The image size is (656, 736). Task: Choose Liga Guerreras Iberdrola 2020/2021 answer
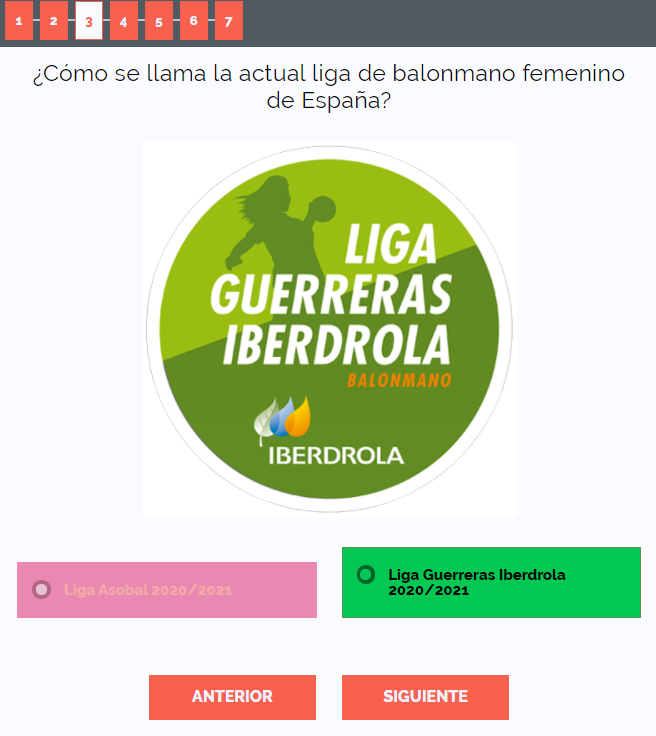(x=491, y=582)
